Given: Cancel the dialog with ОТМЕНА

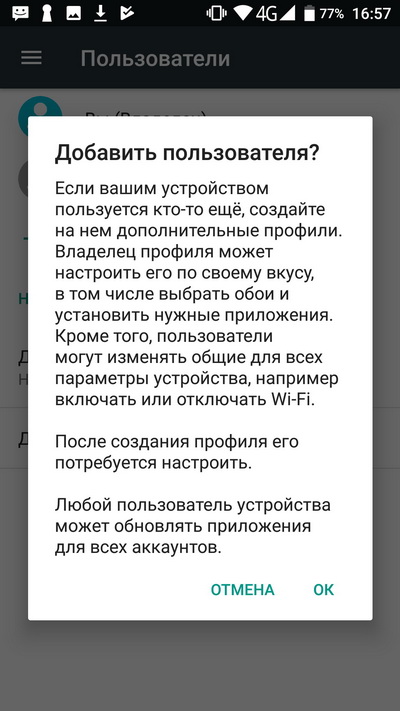Looking at the screenshot, I should pos(243,589).
